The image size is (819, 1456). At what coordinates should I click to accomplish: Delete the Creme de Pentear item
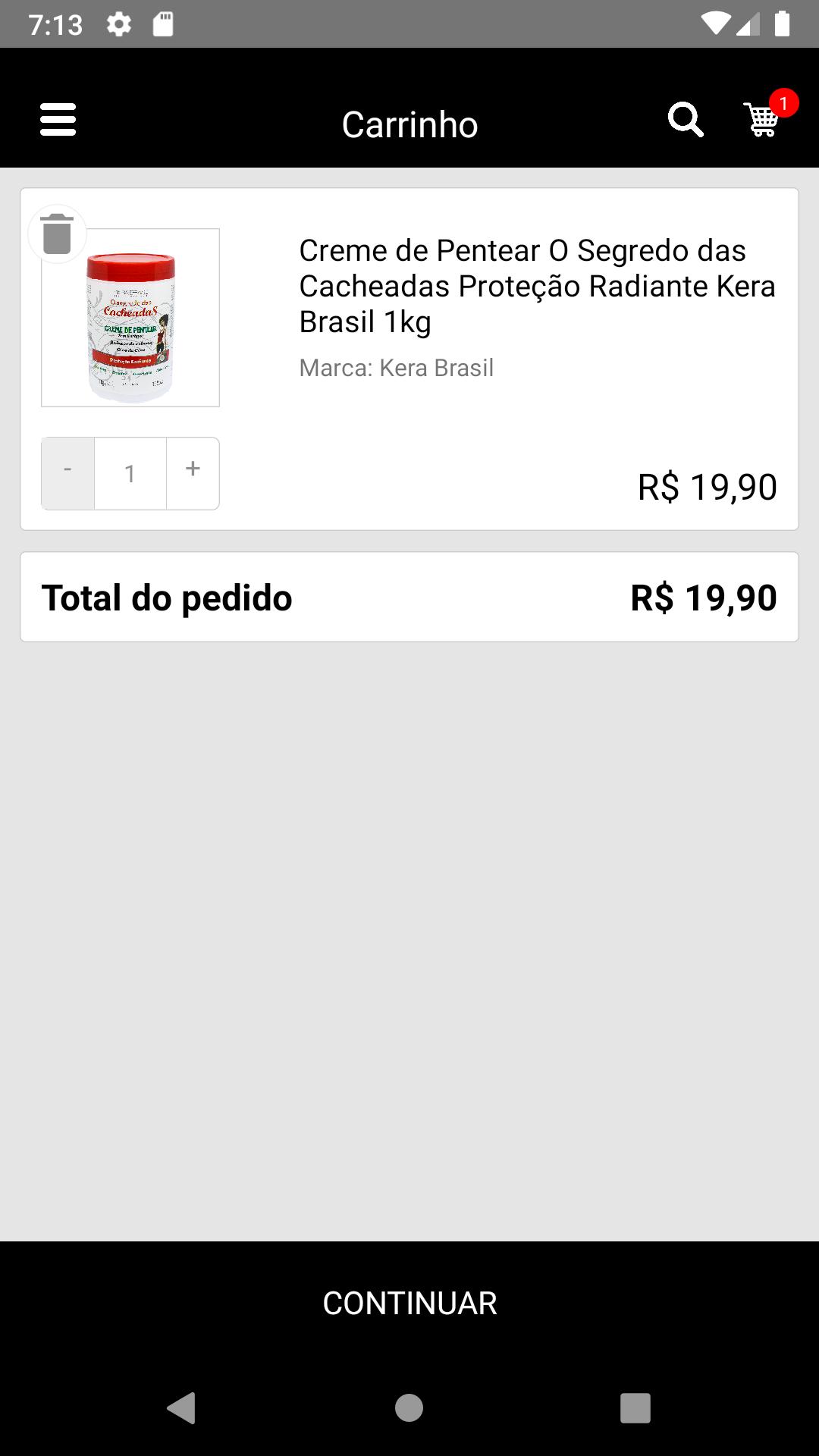point(57,234)
